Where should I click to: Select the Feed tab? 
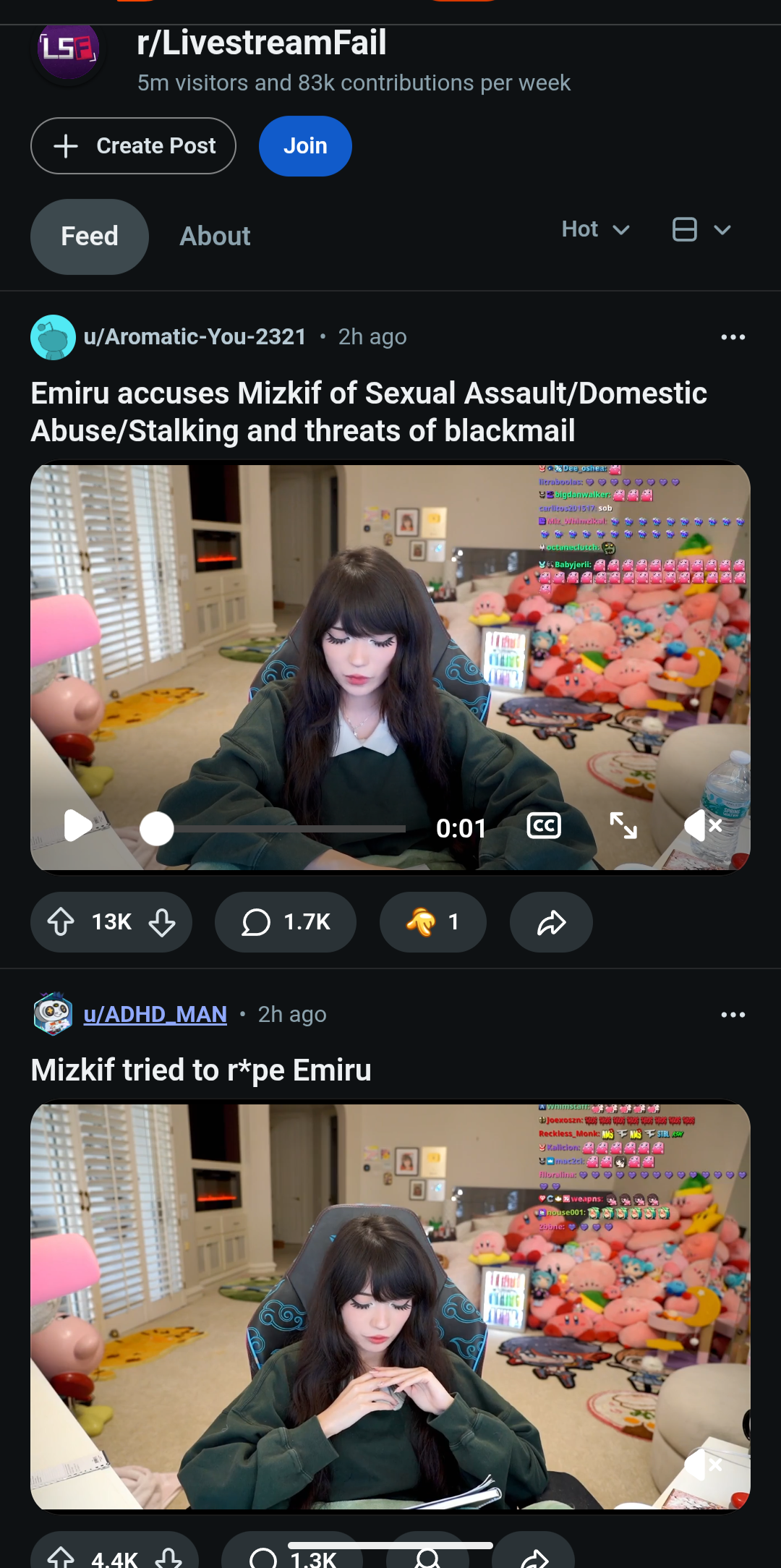coord(90,237)
